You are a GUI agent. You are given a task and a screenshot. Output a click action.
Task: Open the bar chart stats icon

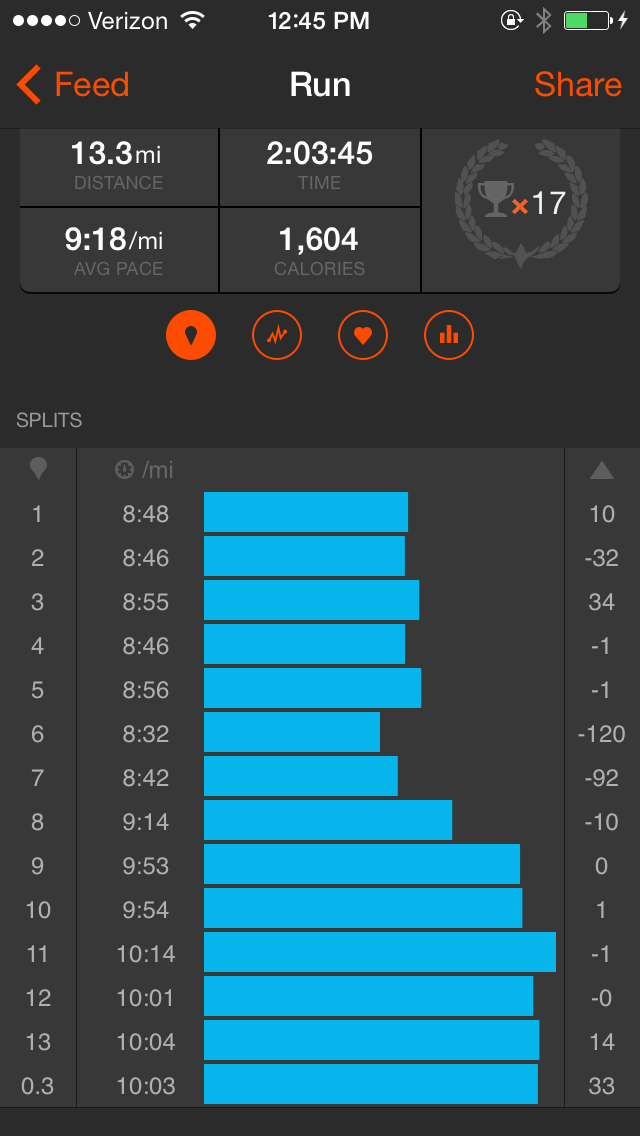(449, 335)
